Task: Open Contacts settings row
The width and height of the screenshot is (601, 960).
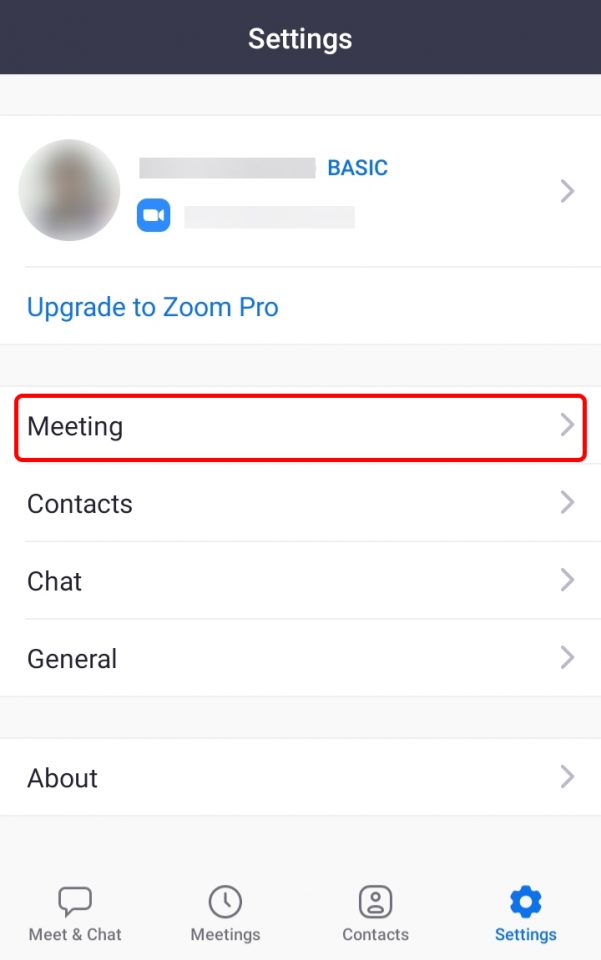Action: [300, 504]
